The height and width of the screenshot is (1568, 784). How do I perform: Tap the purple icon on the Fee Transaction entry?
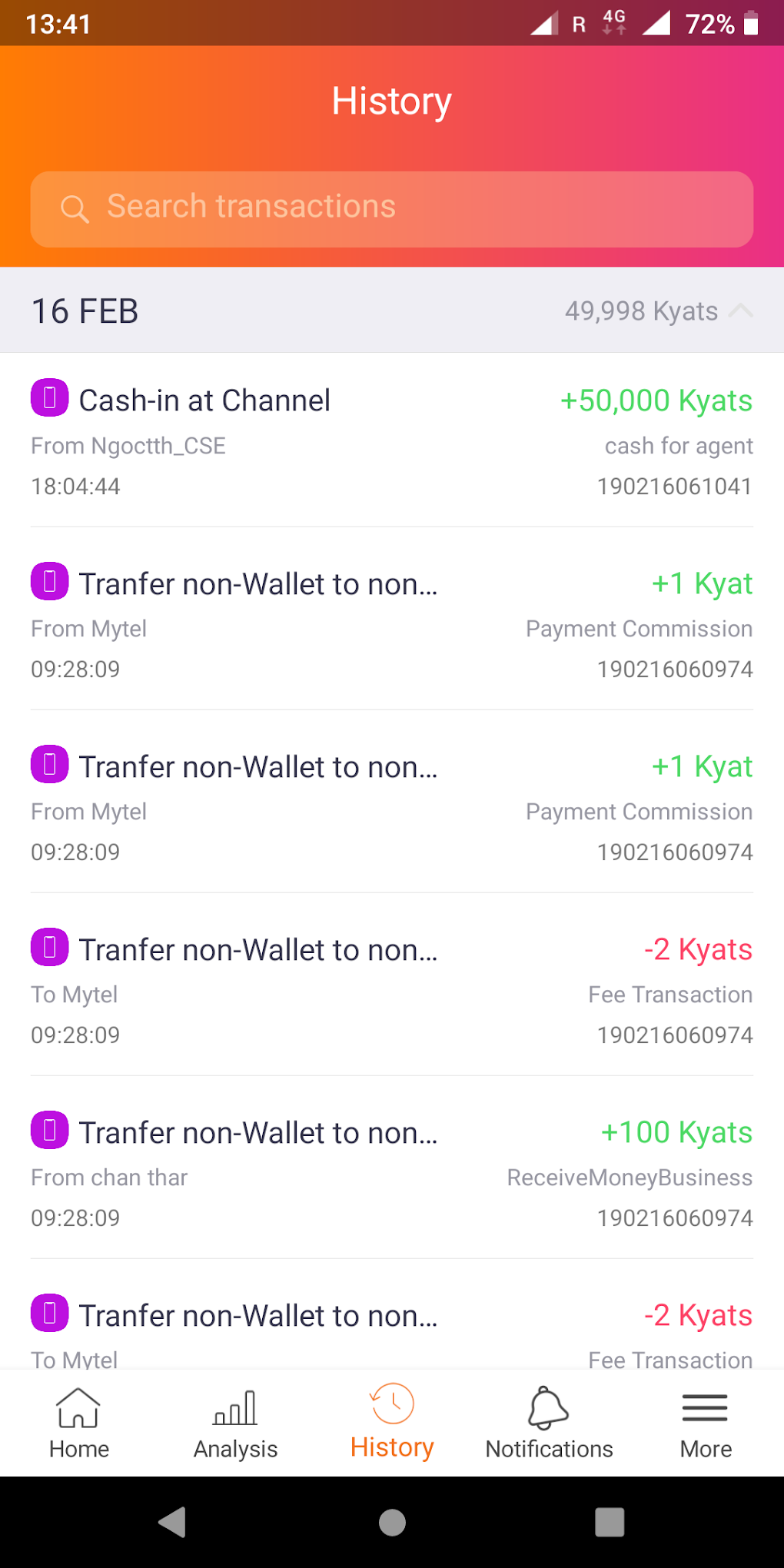click(50, 948)
